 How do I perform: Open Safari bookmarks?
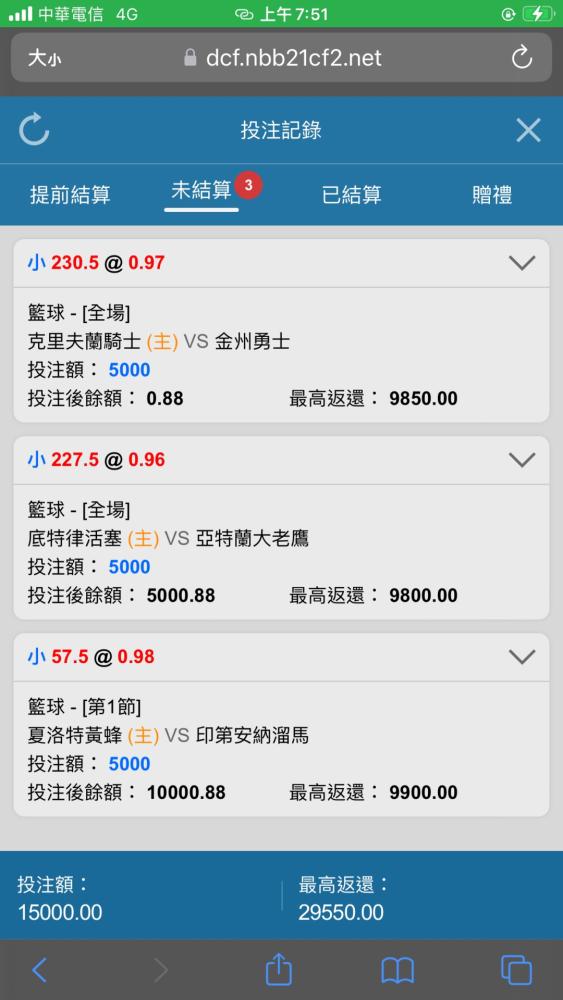tap(398, 971)
